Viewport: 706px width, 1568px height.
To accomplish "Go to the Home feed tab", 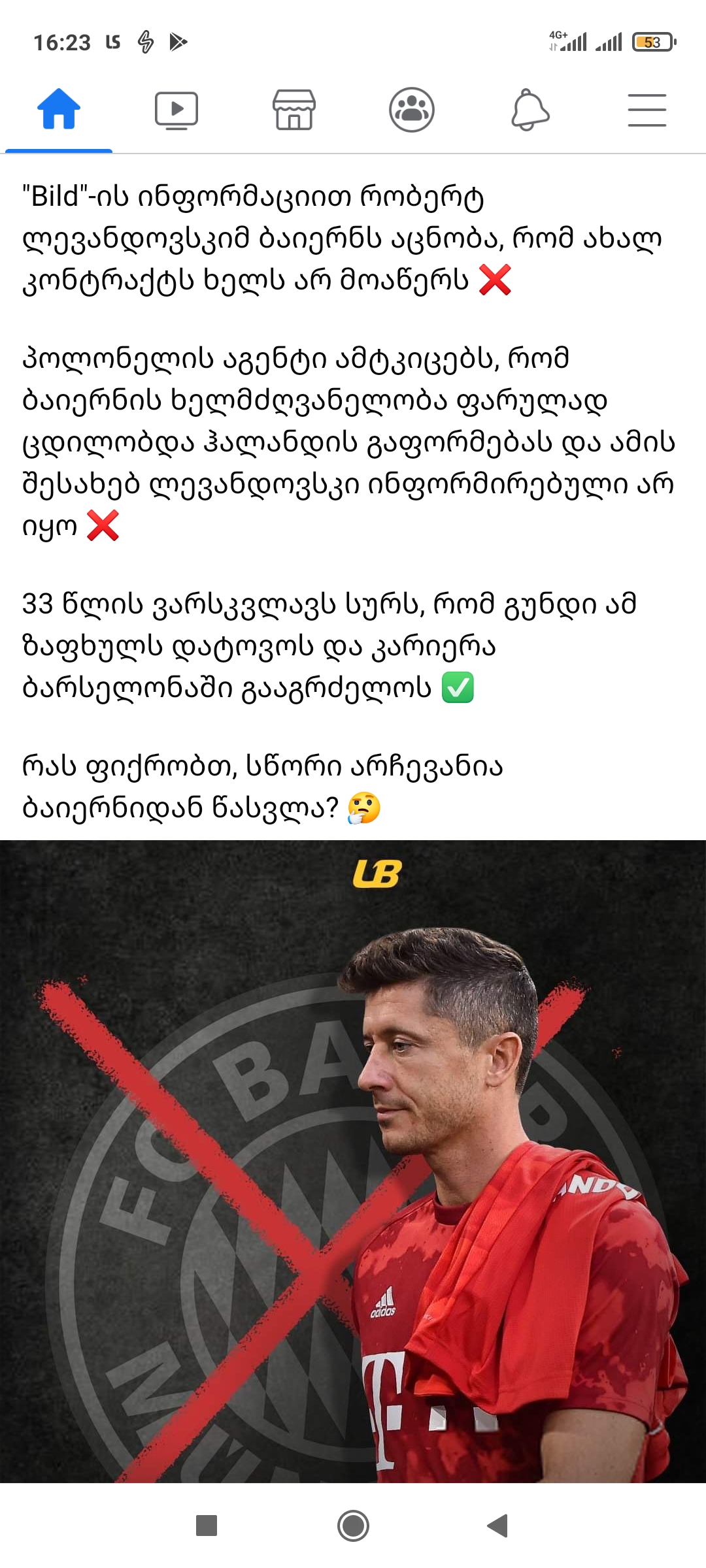I will click(x=59, y=110).
